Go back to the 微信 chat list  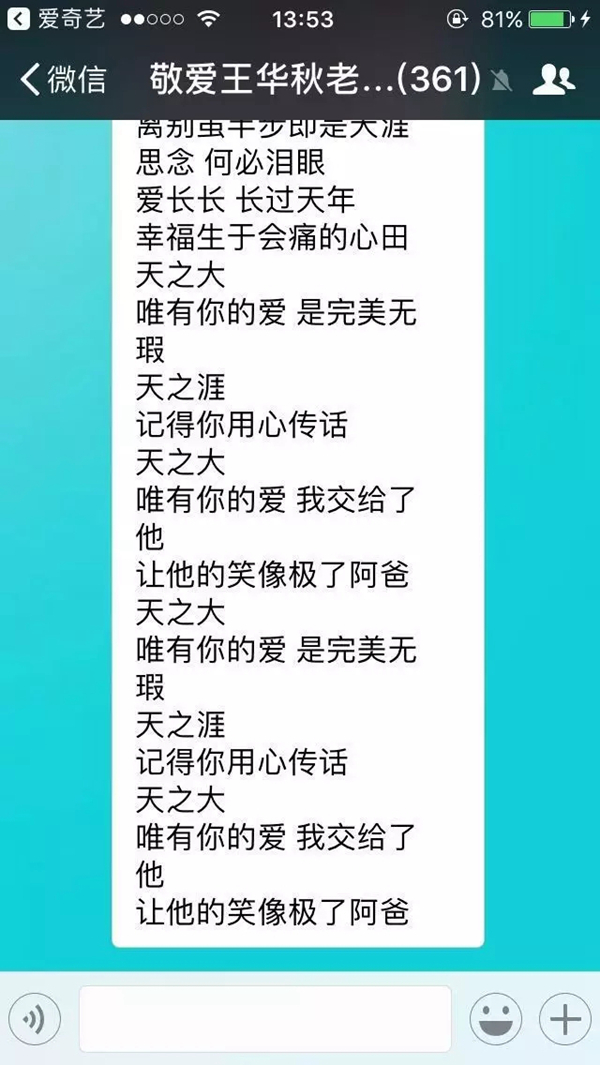point(63,79)
